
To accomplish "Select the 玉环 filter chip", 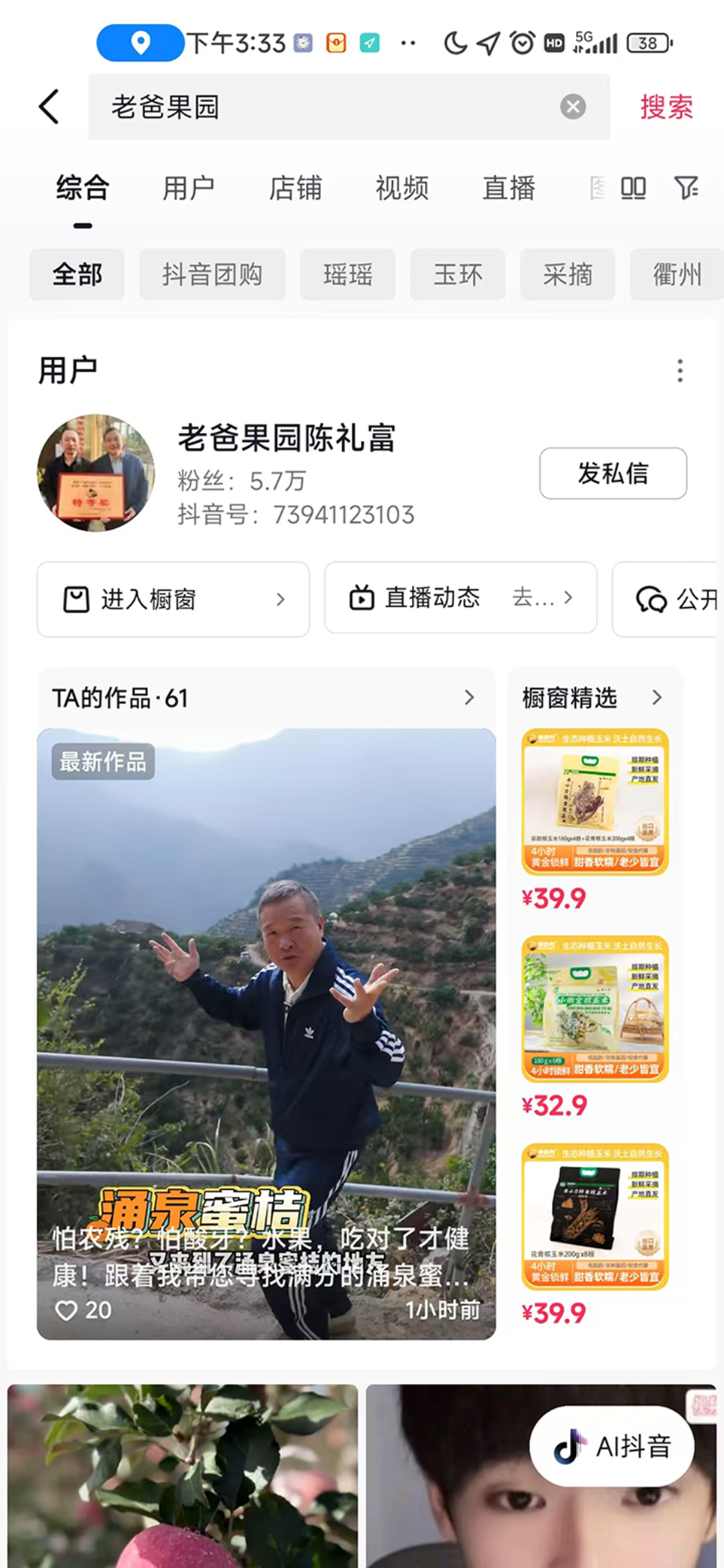I will click(458, 274).
